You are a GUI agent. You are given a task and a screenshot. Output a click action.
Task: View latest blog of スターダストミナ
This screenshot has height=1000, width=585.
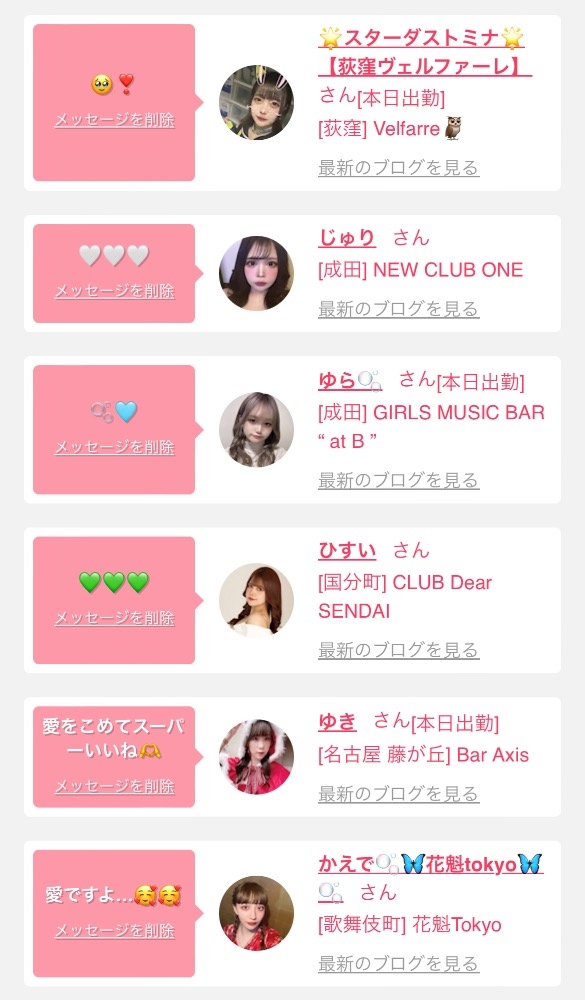point(399,168)
